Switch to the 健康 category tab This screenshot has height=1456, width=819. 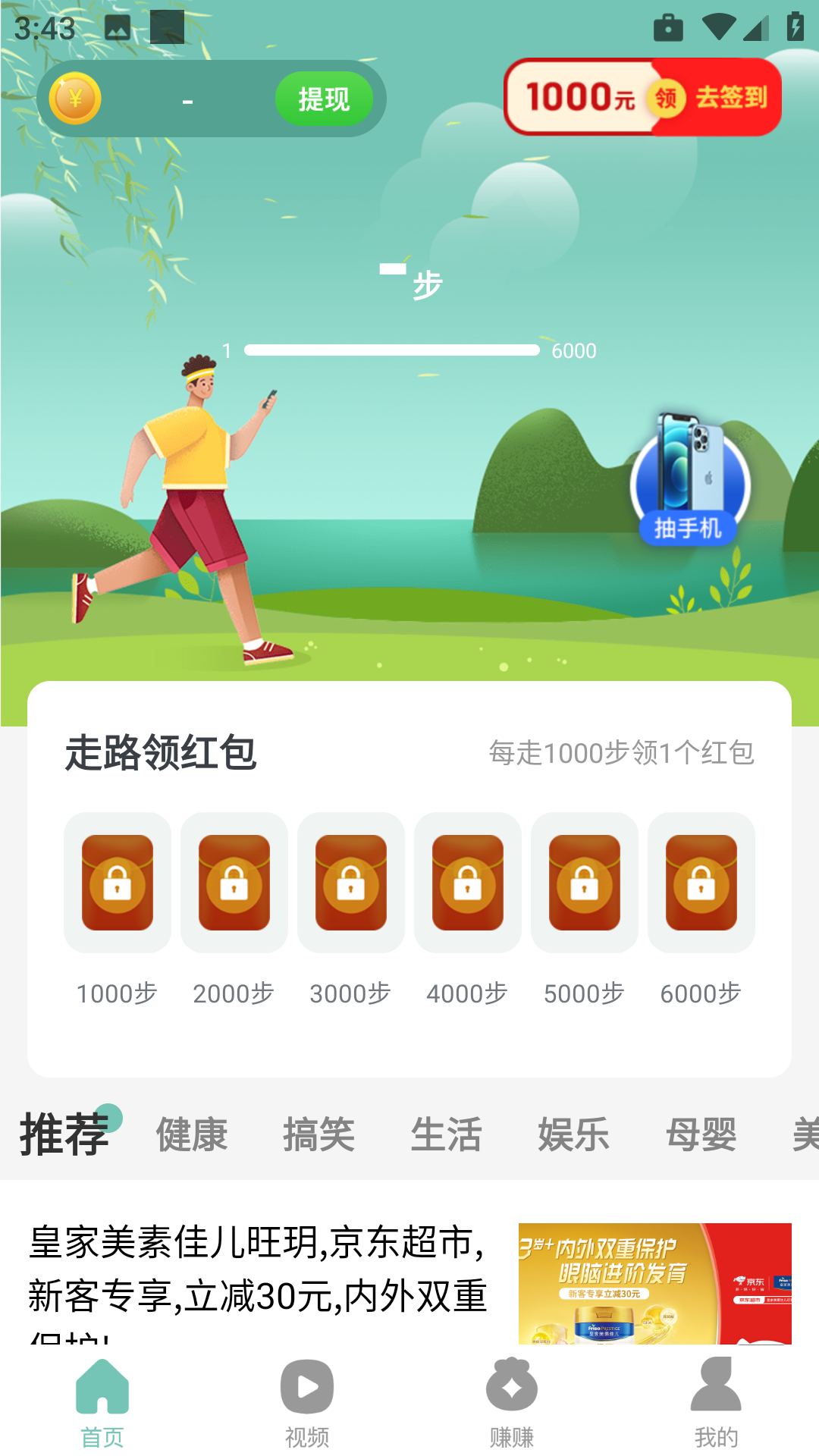(x=192, y=1133)
